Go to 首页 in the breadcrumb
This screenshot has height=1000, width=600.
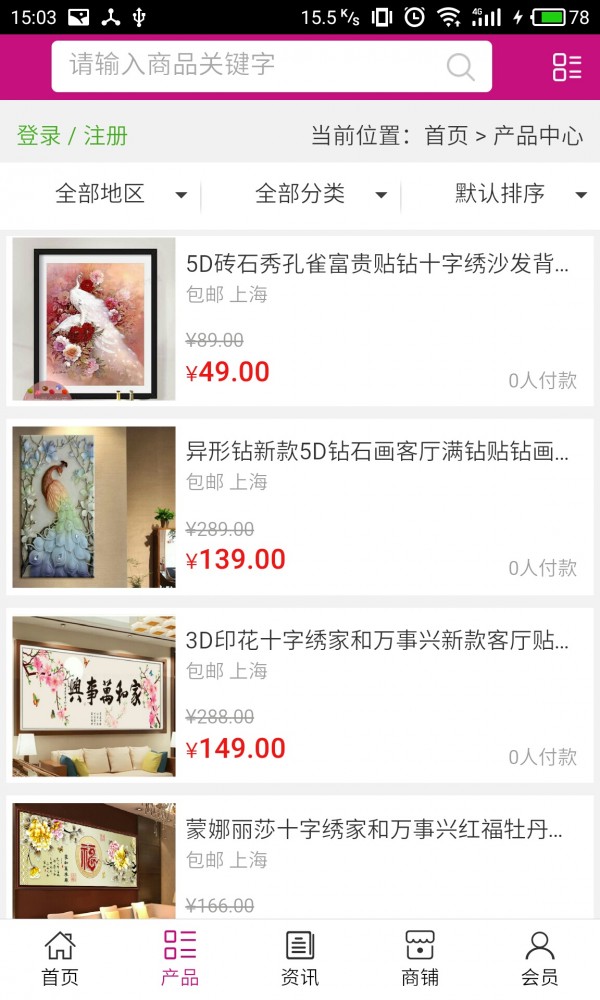[x=446, y=136]
